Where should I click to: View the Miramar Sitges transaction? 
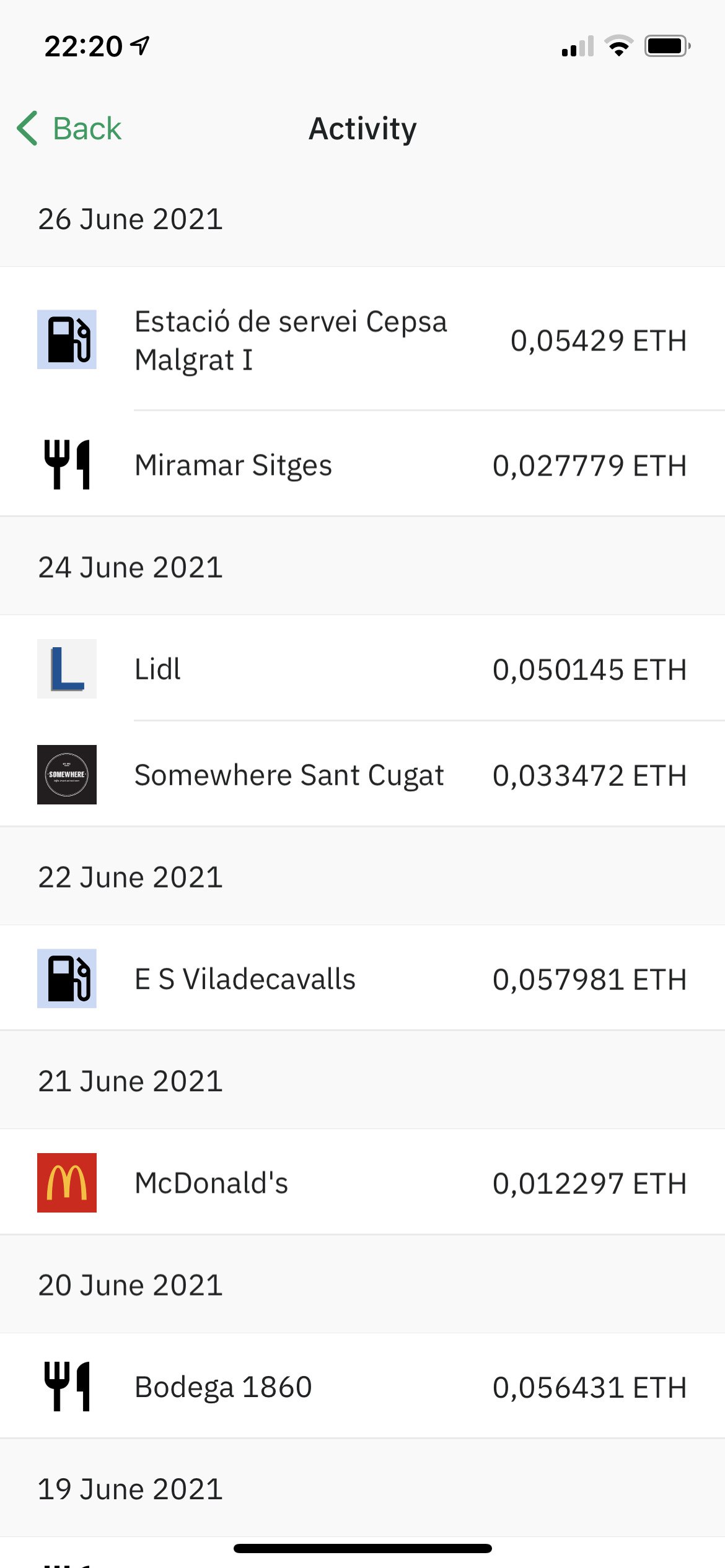(x=362, y=464)
